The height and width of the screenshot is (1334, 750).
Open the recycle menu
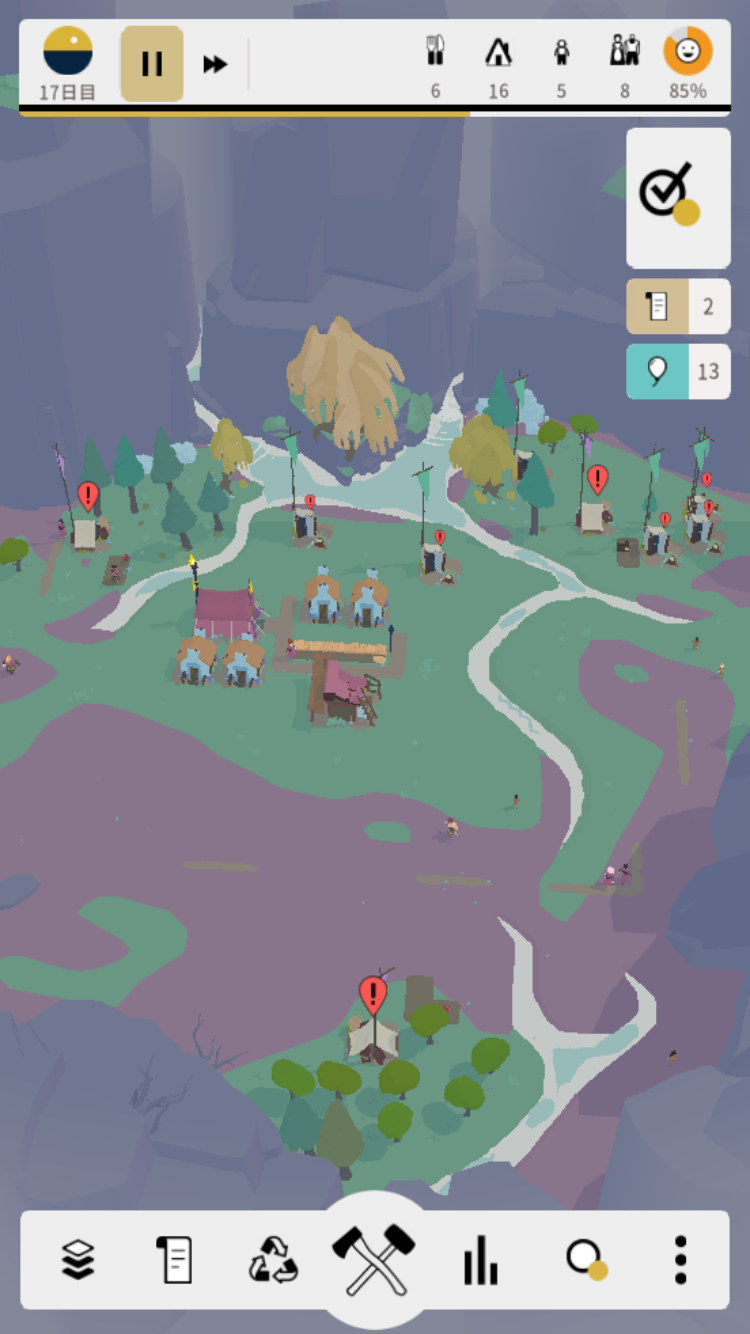[x=273, y=1259]
